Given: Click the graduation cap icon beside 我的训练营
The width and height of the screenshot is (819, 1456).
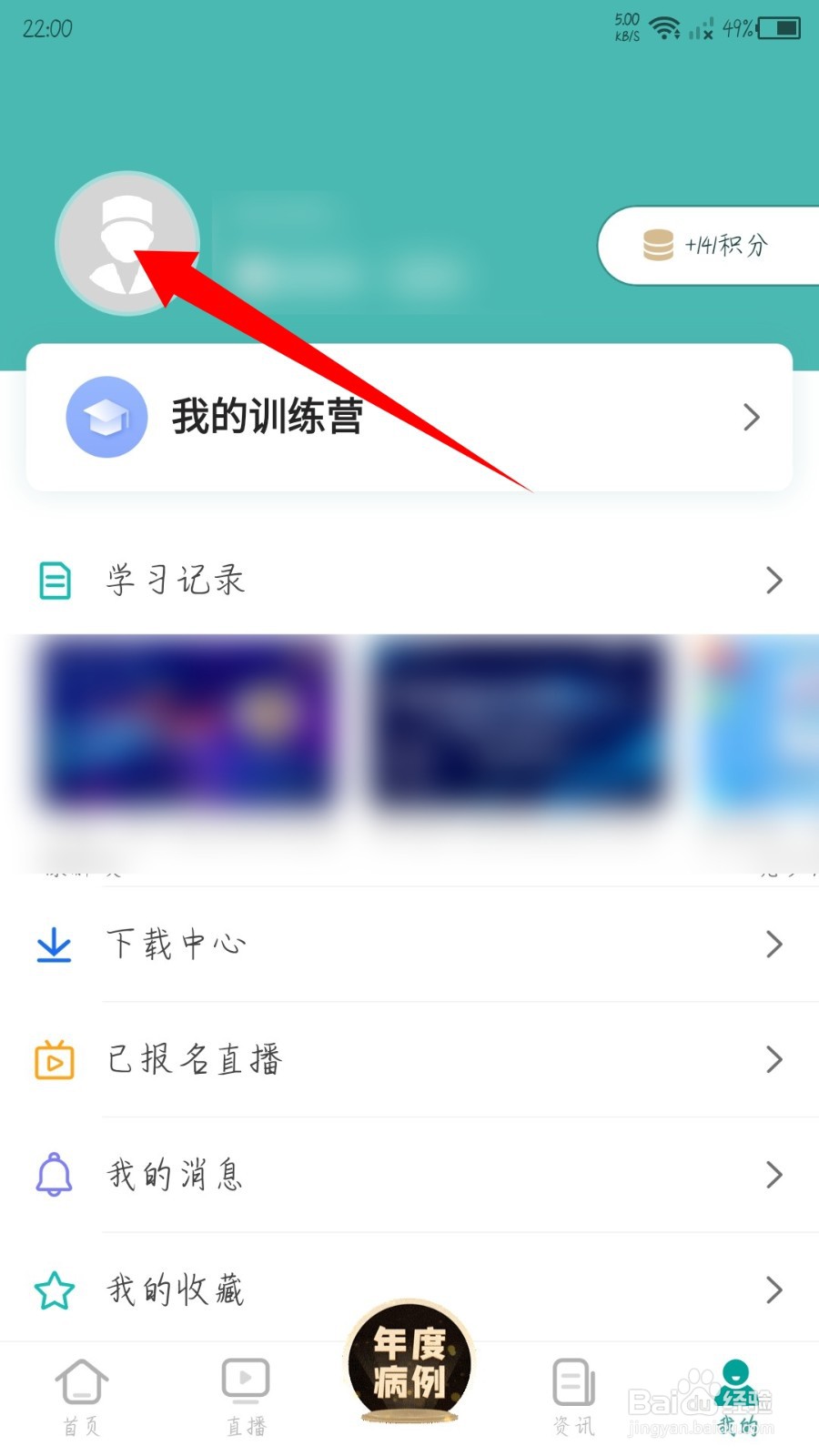Looking at the screenshot, I should coord(106,417).
